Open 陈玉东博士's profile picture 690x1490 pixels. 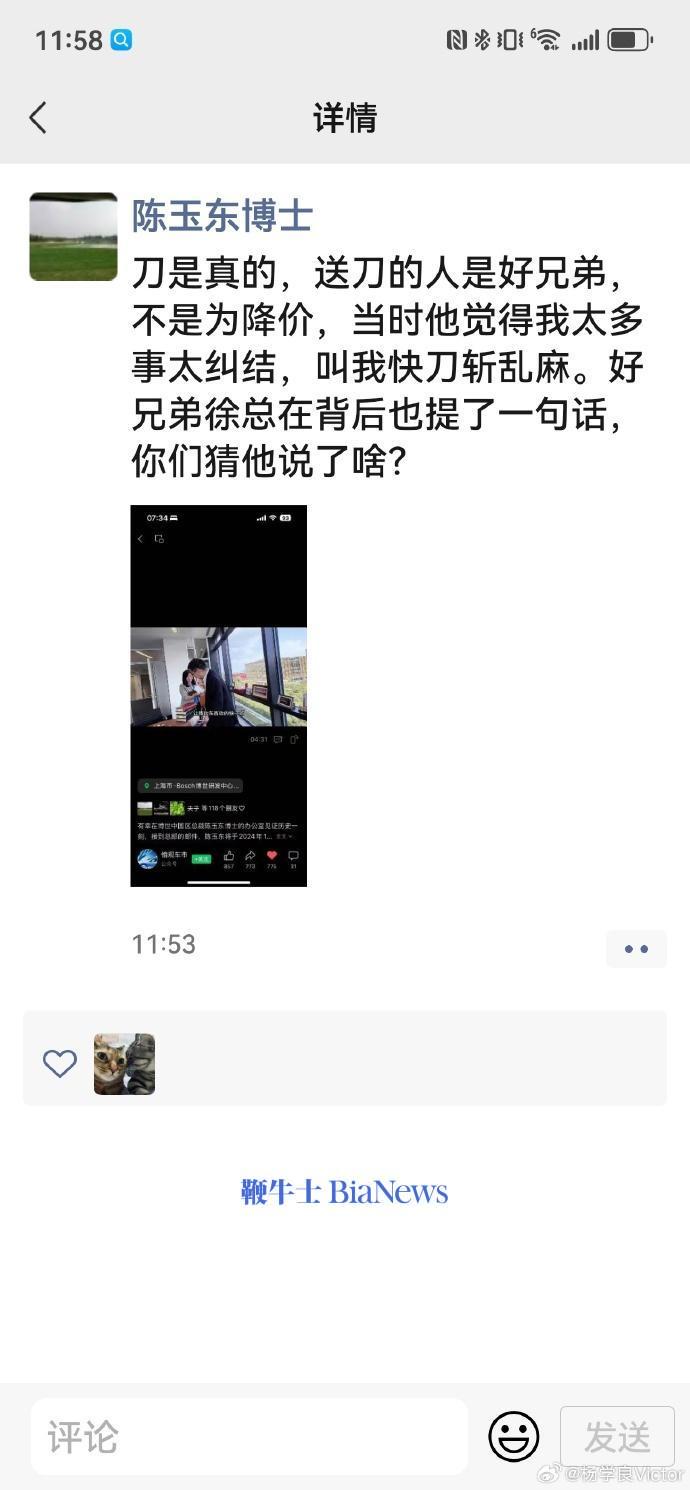coord(73,237)
